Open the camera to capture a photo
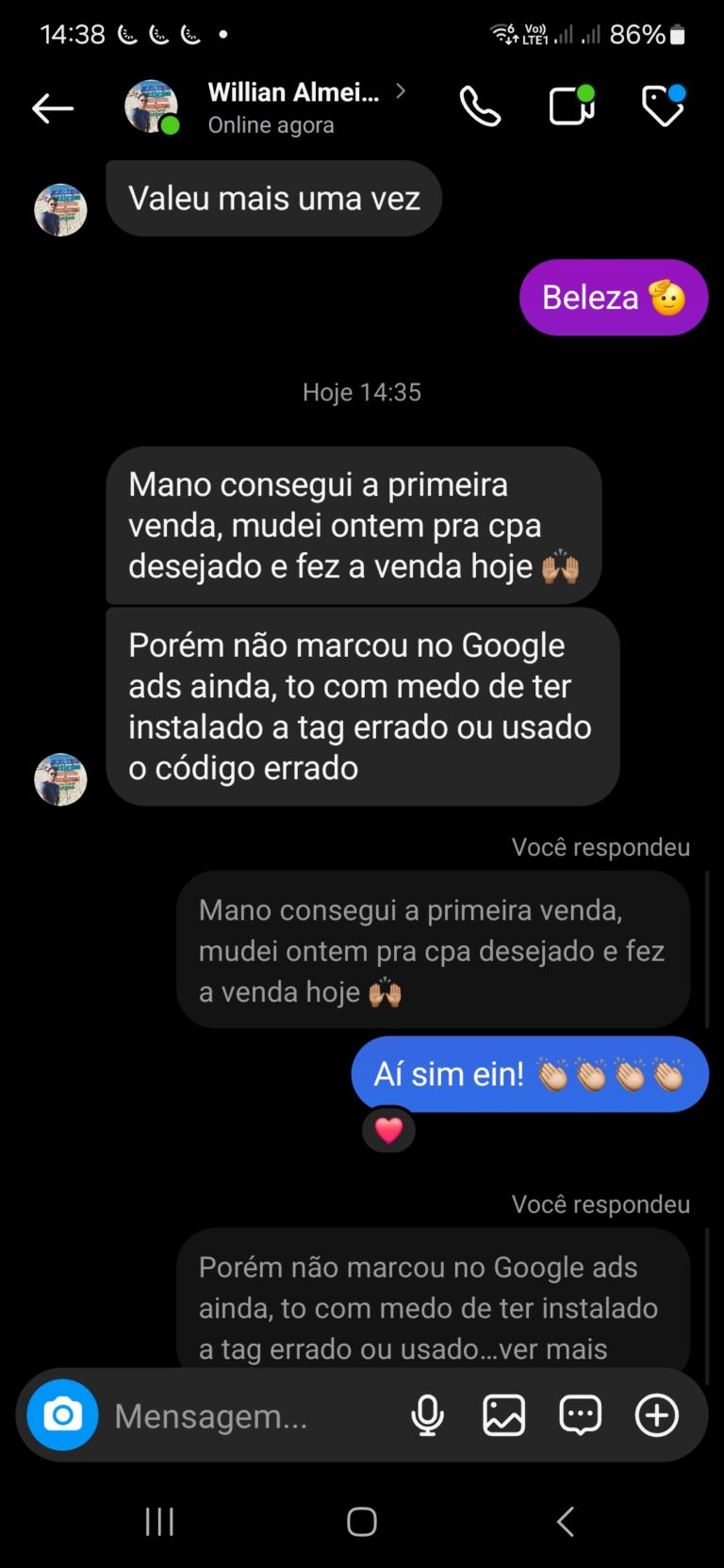Viewport: 724px width, 1568px height. (x=61, y=1413)
